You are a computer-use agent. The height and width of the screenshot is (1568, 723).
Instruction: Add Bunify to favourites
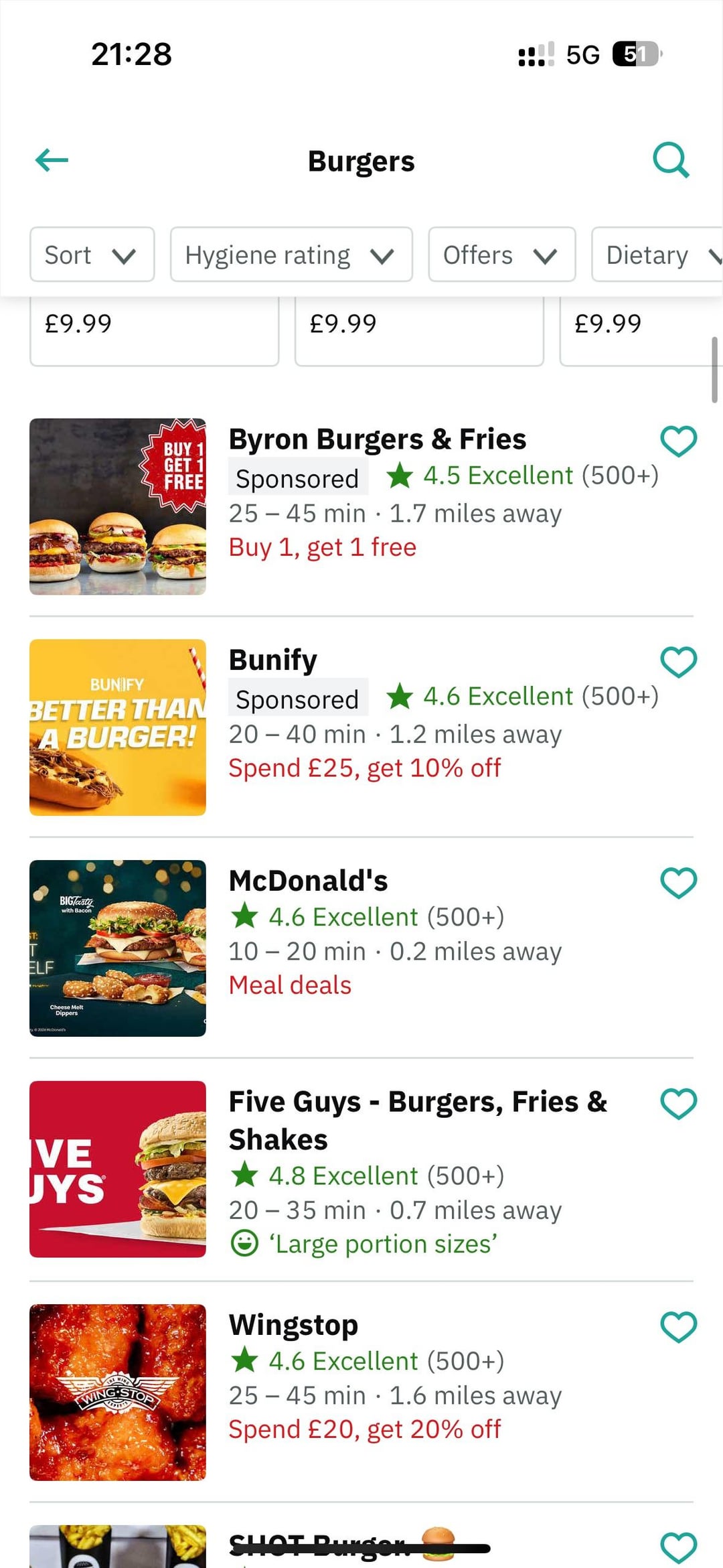(x=678, y=662)
